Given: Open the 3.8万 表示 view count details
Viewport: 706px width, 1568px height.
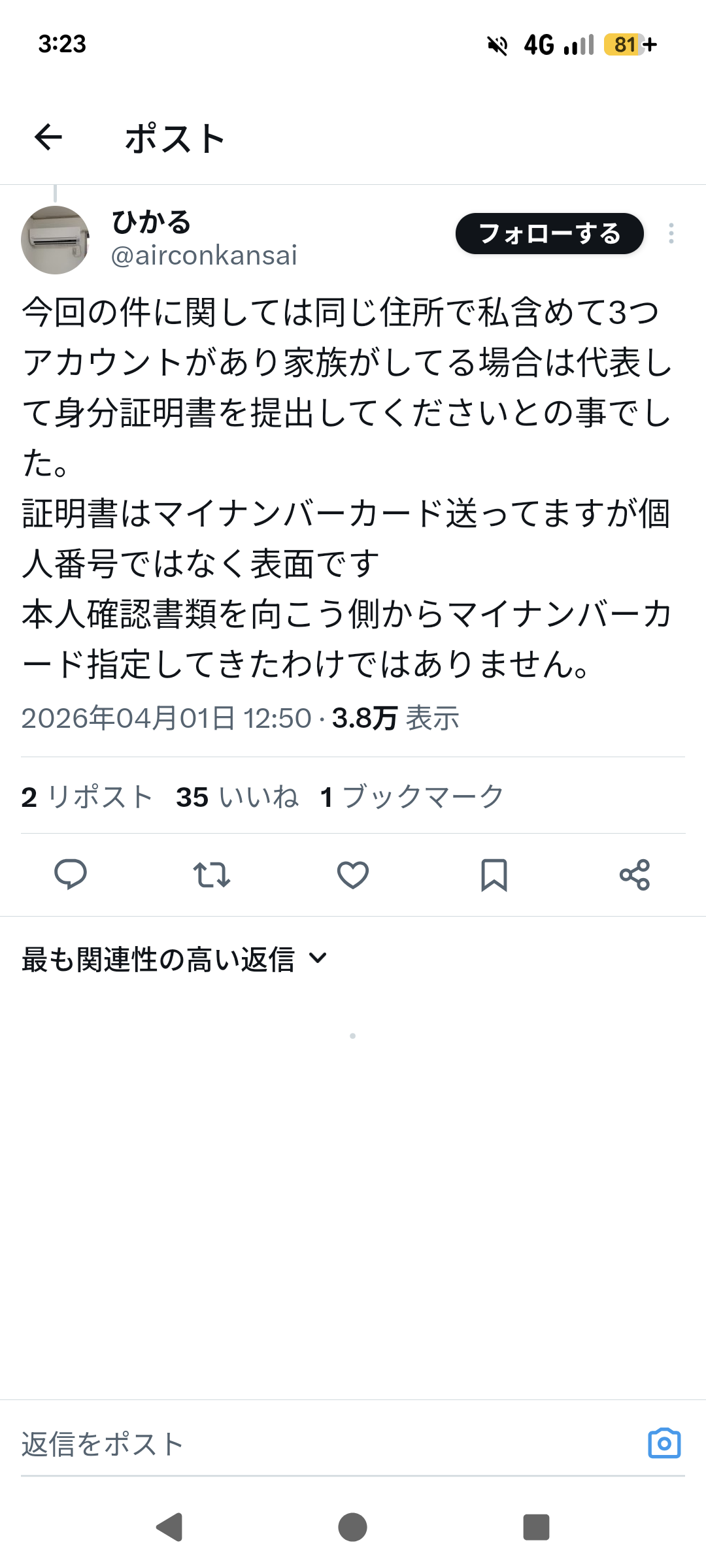Looking at the screenshot, I should point(395,718).
